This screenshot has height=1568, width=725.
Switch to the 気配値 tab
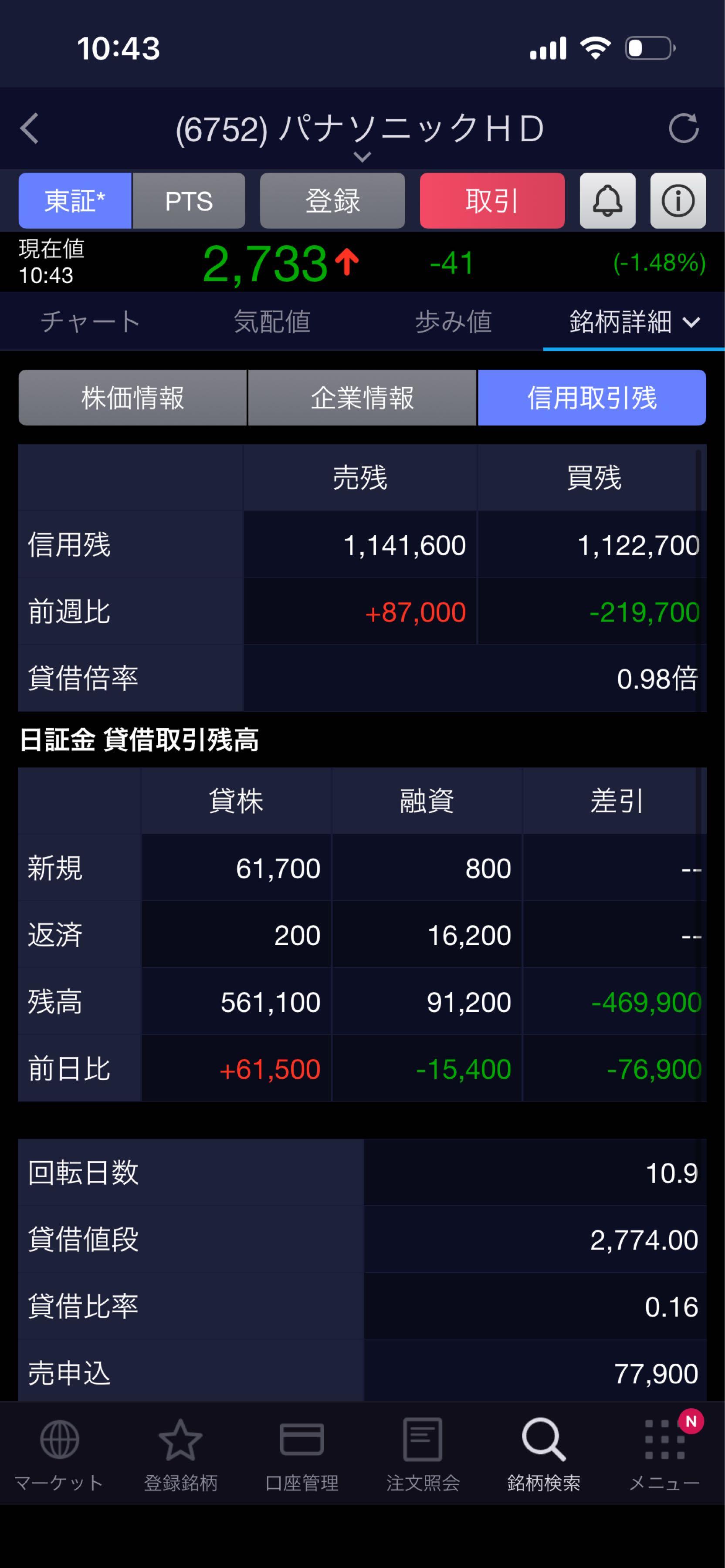(271, 321)
